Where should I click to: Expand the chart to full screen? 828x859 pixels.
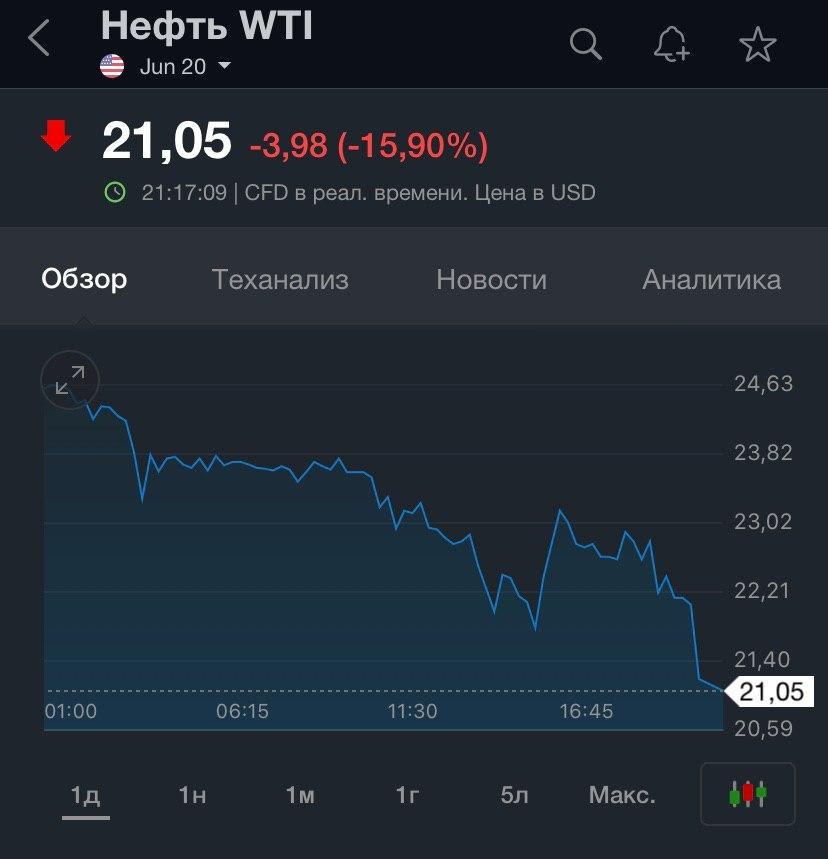coord(70,380)
